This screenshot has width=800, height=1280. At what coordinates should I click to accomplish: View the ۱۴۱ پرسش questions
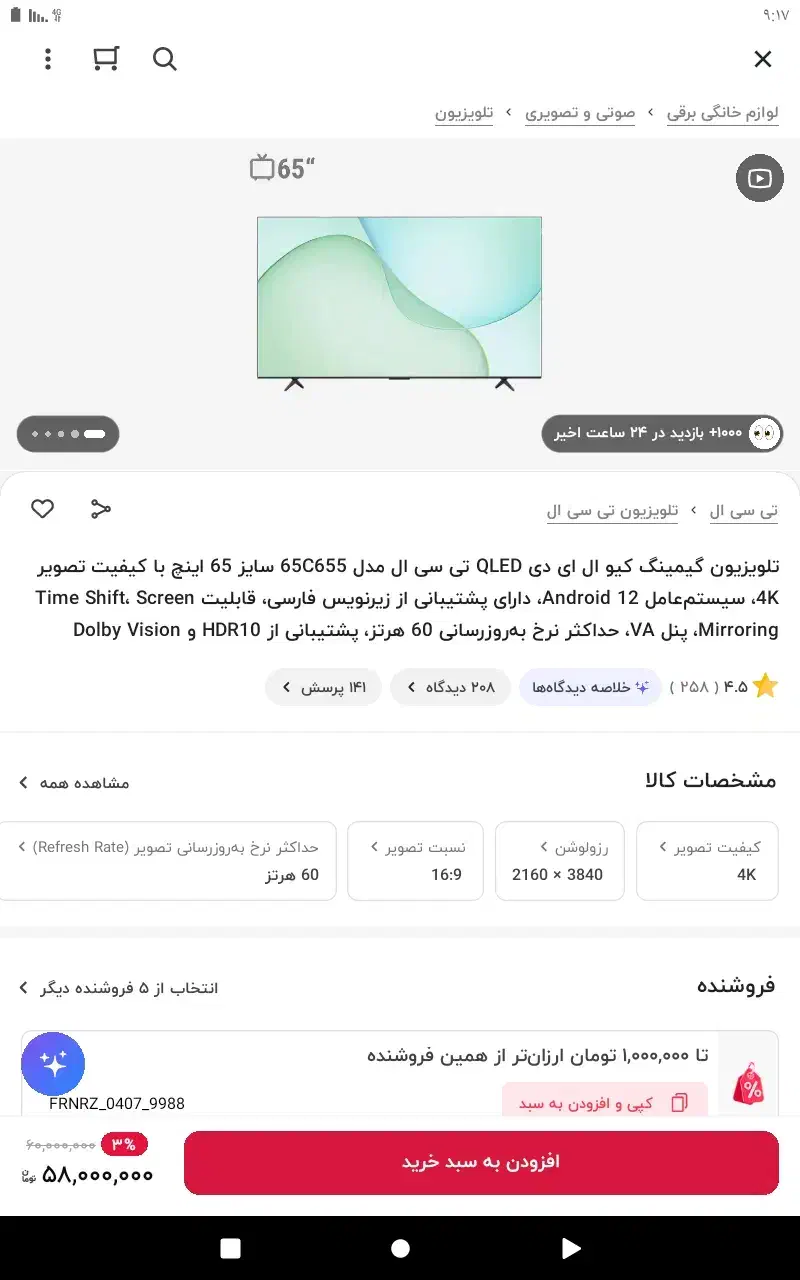point(323,687)
